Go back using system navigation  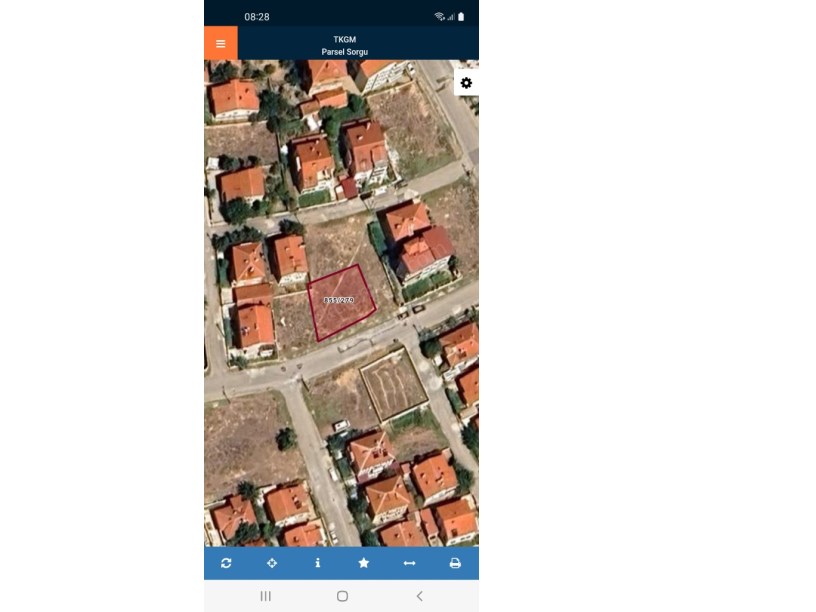[419, 596]
